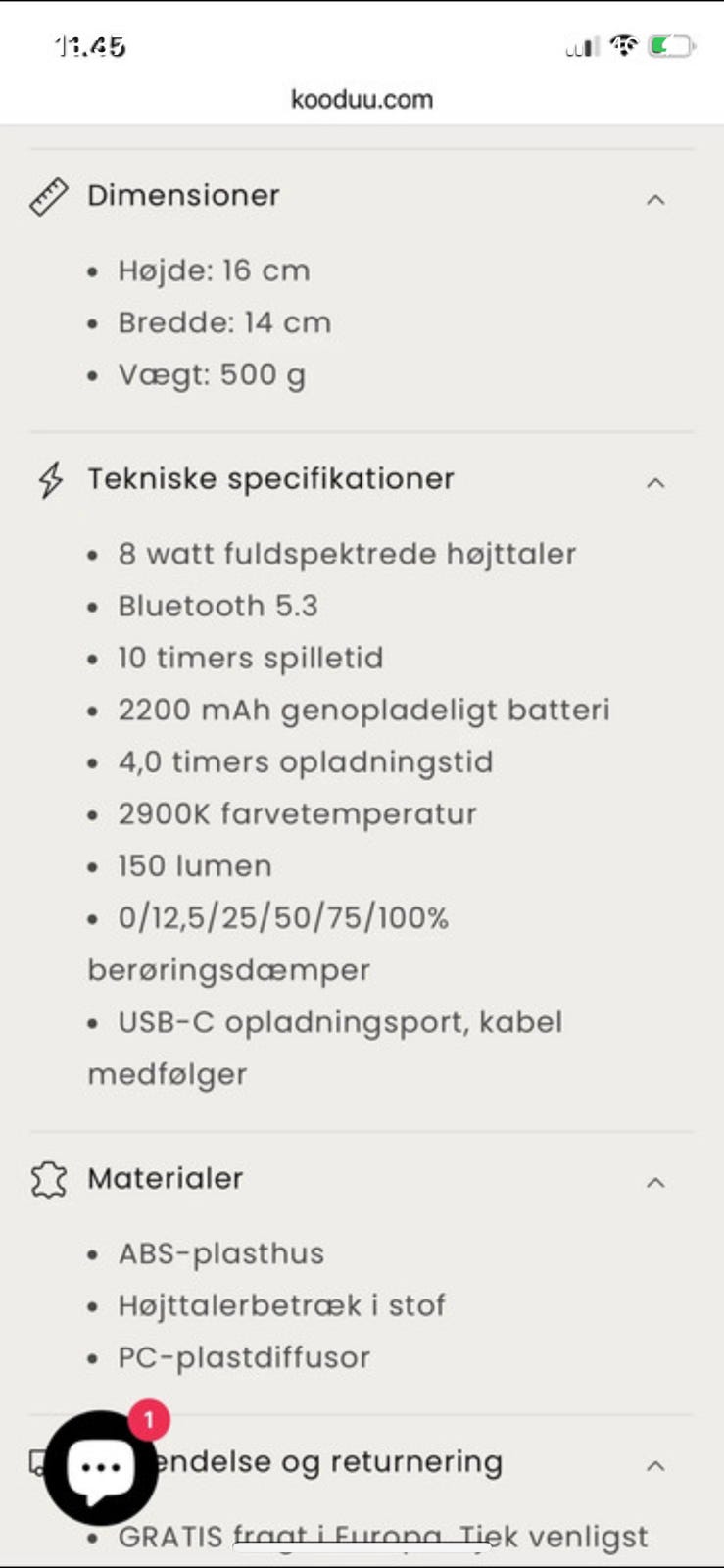Collapse the Materialer section chevron
This screenshot has width=724, height=1568.
tap(657, 1182)
